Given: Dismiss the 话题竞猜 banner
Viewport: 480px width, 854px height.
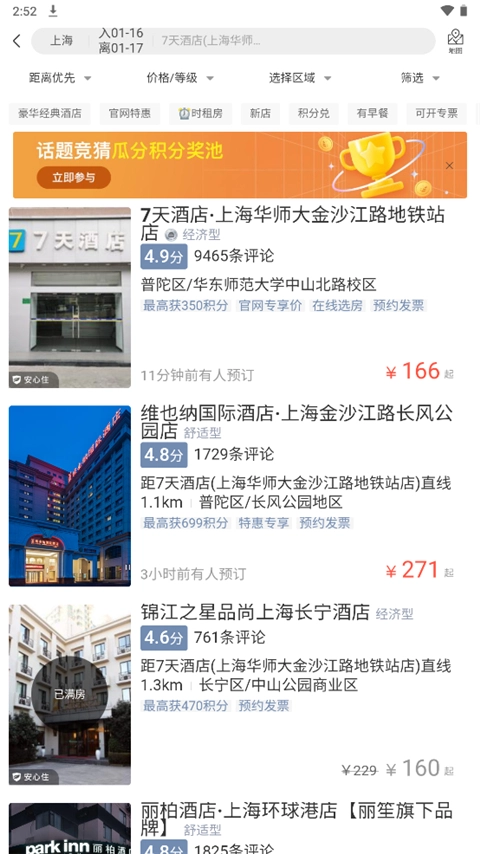Looking at the screenshot, I should click(449, 166).
